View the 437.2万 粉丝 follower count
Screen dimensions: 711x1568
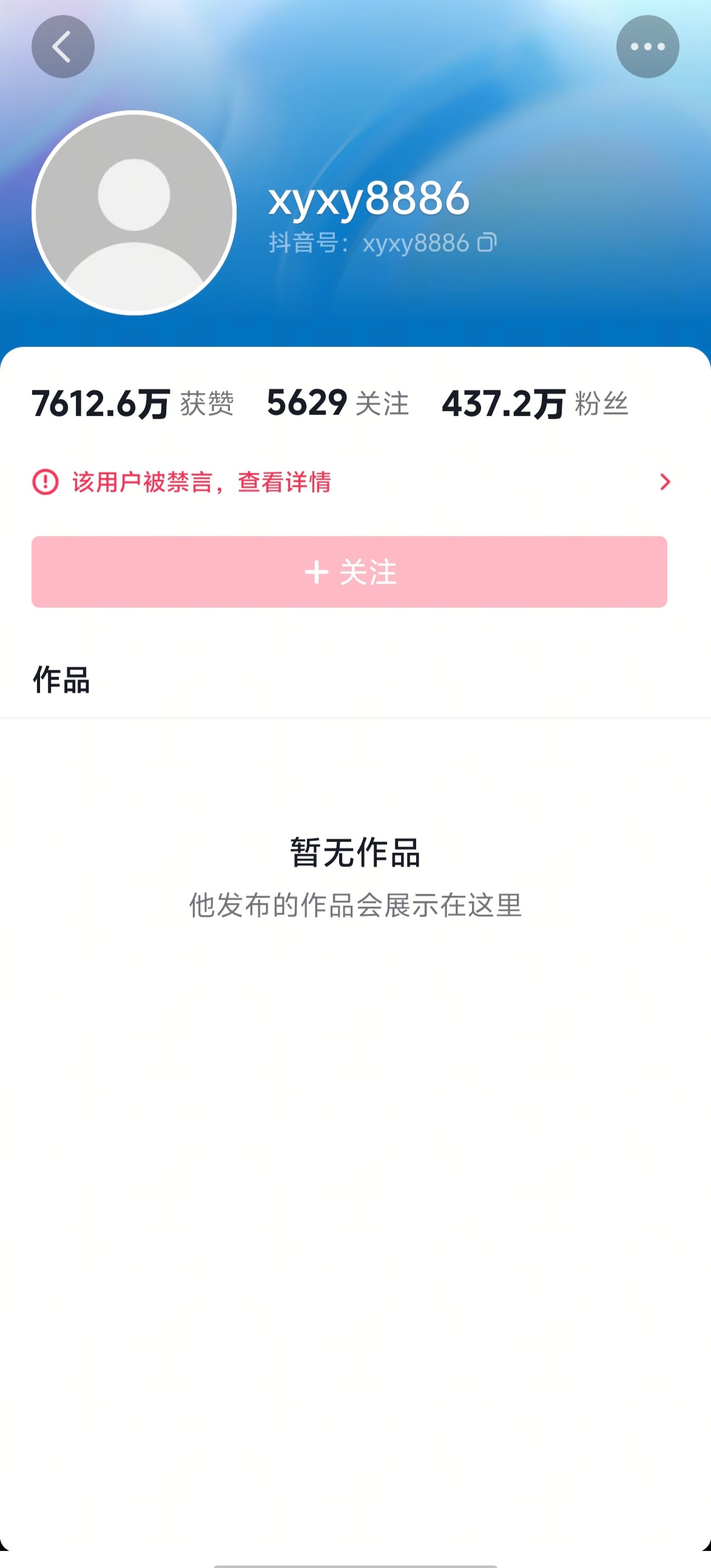(536, 402)
